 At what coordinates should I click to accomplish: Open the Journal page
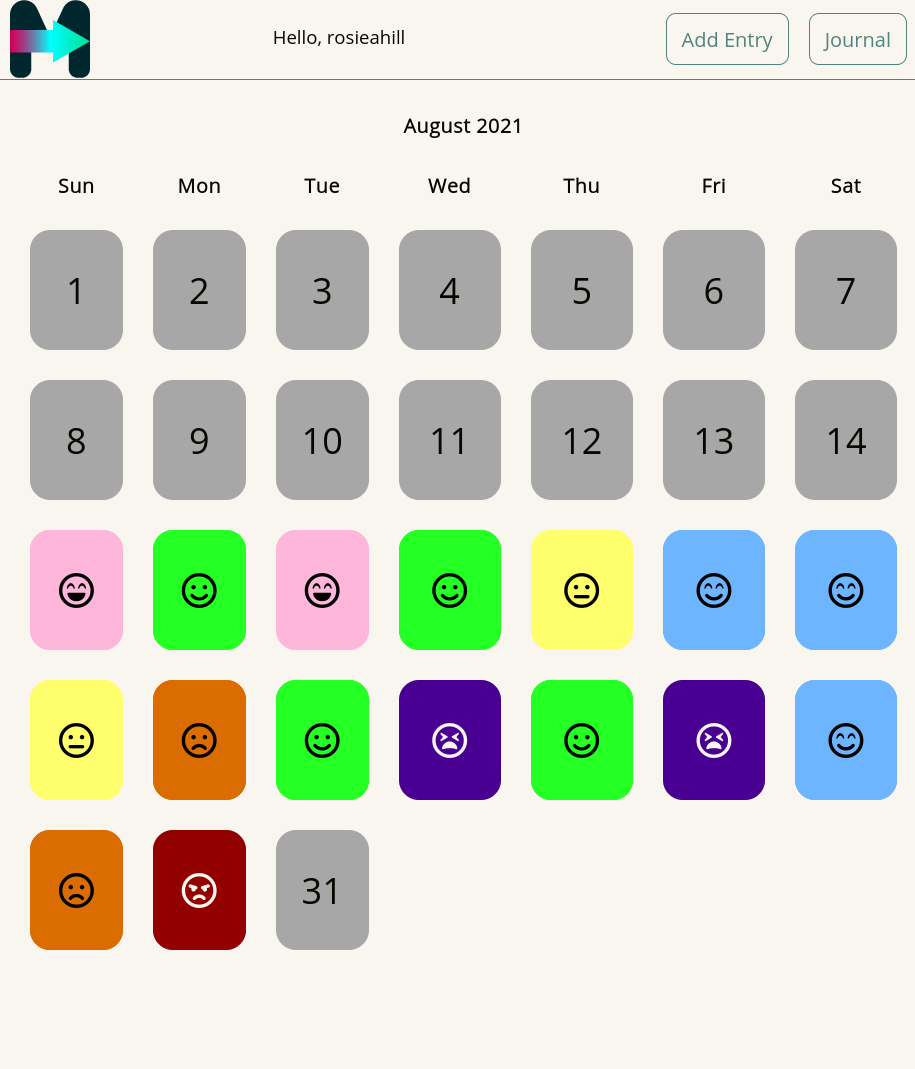857,40
